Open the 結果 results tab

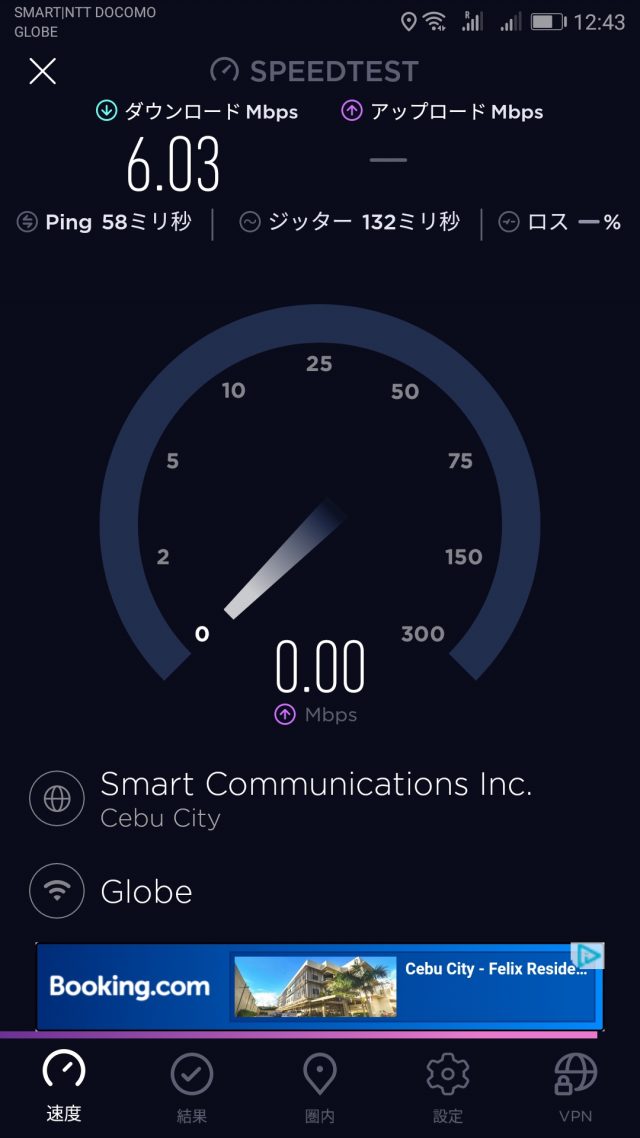click(192, 1086)
